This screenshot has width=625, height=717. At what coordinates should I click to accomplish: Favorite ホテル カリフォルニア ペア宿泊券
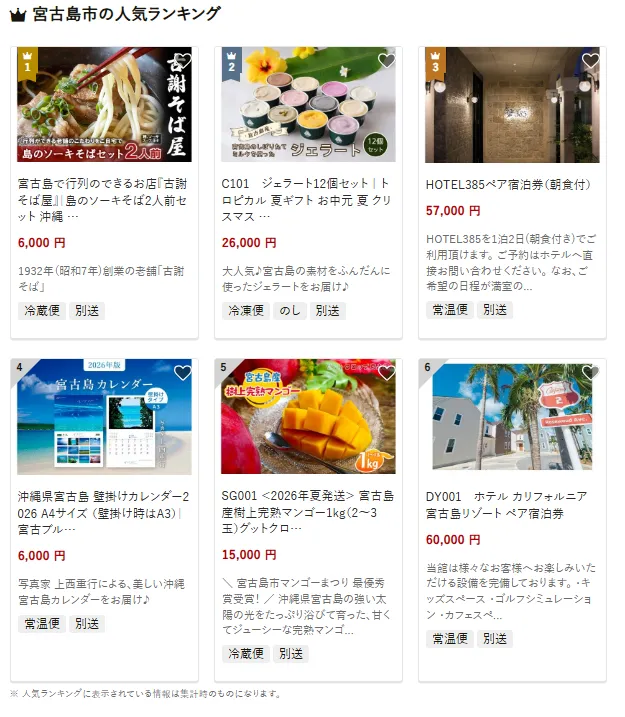point(591,373)
